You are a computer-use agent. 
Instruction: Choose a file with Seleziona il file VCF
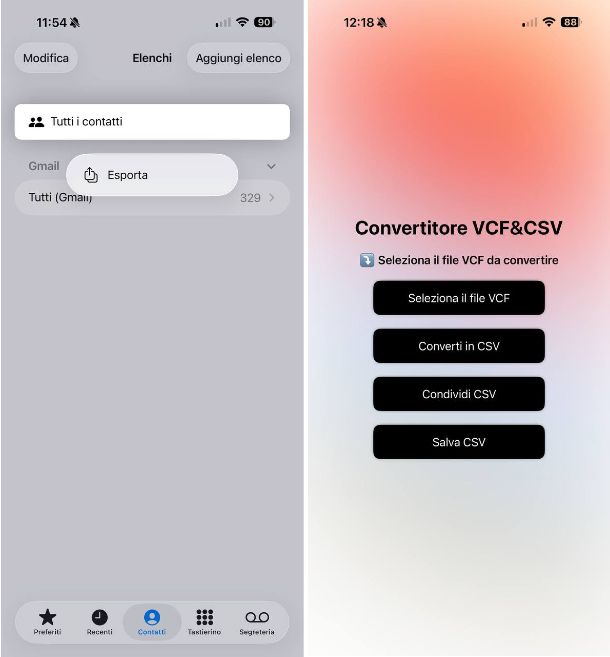point(459,298)
